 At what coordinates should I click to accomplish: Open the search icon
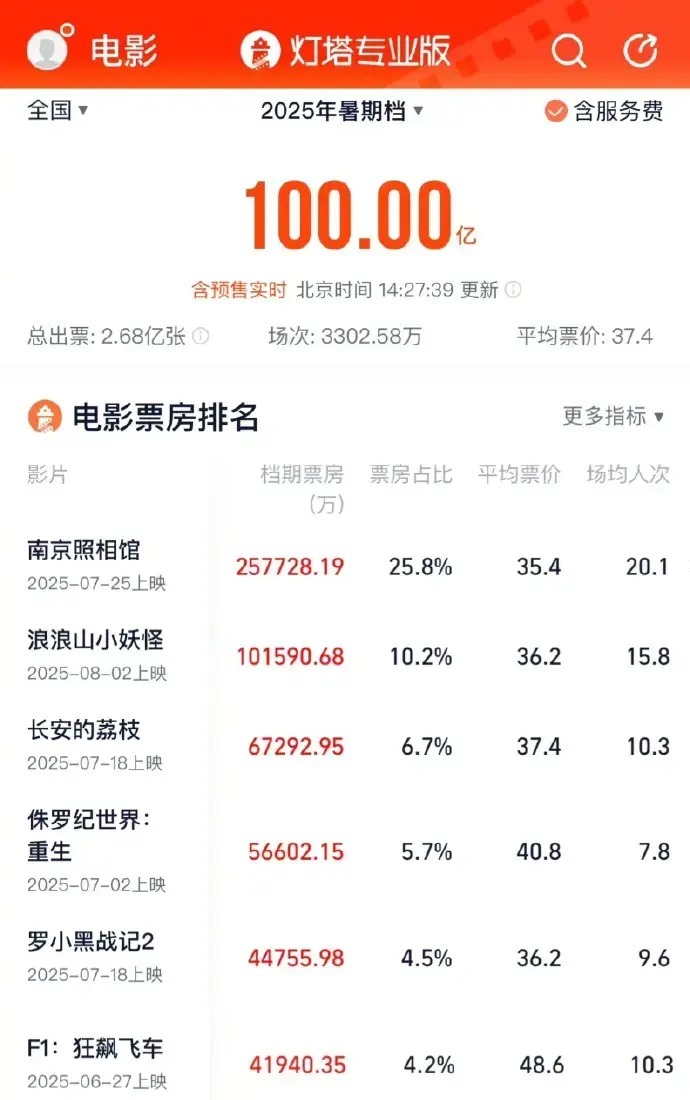(569, 49)
